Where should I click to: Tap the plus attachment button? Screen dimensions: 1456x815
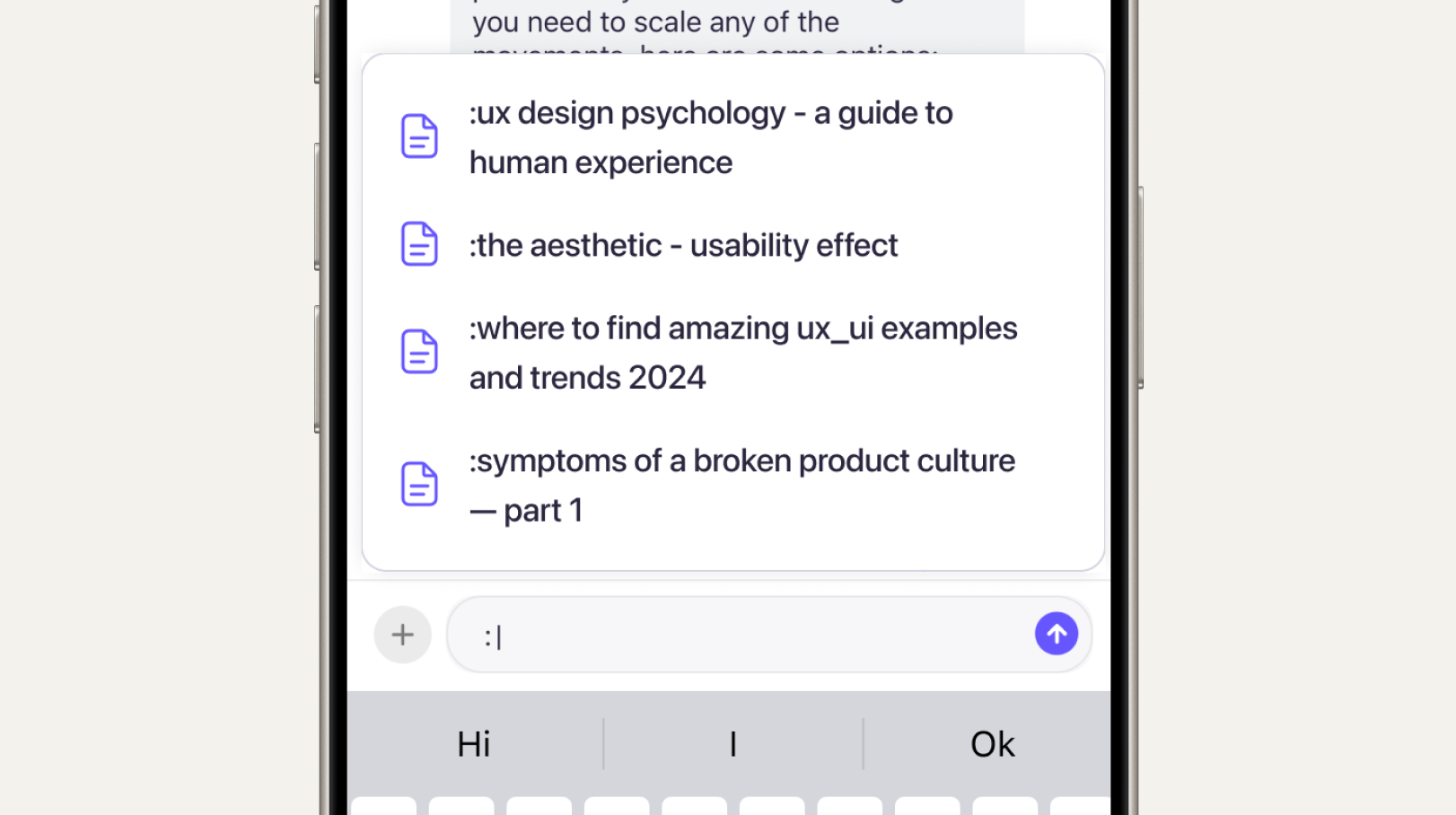tap(402, 635)
